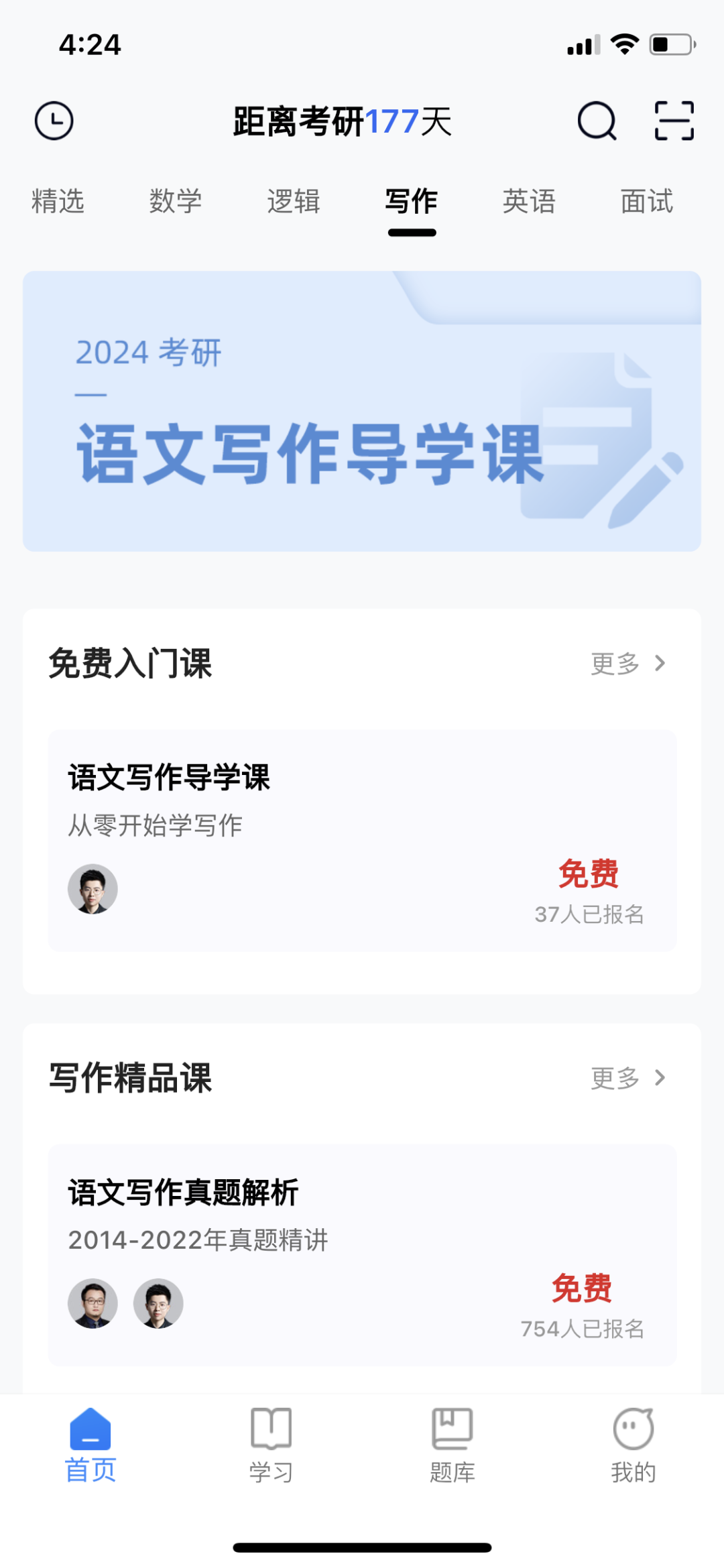This screenshot has height=1568, width=724.
Task: Open the 语文写作真题解析 course card
Action: tap(362, 1254)
